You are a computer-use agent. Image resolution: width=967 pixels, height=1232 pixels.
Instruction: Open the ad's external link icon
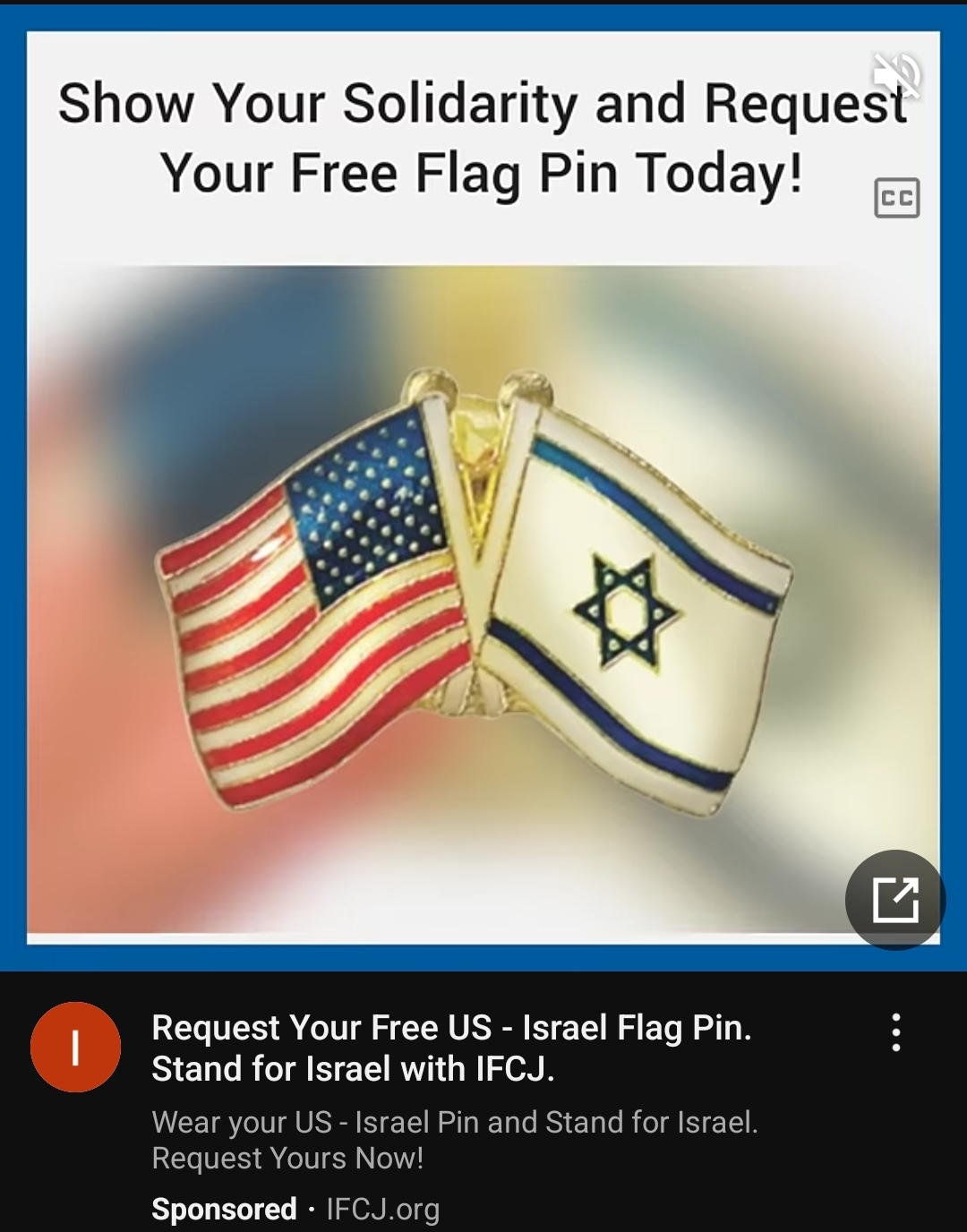pos(895,899)
